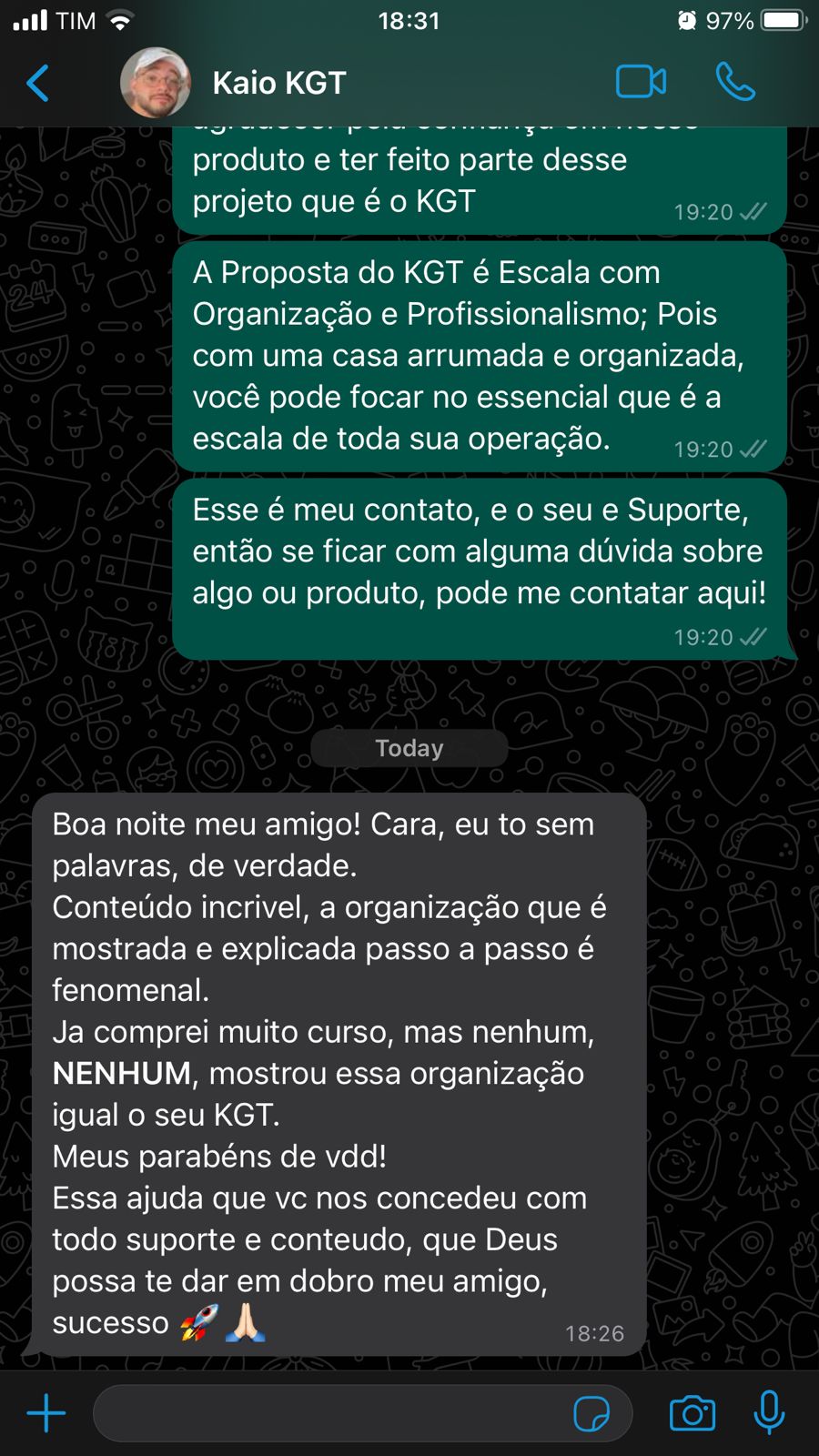819x1456 pixels.
Task: Focus the message input field
Action: pos(328,1413)
